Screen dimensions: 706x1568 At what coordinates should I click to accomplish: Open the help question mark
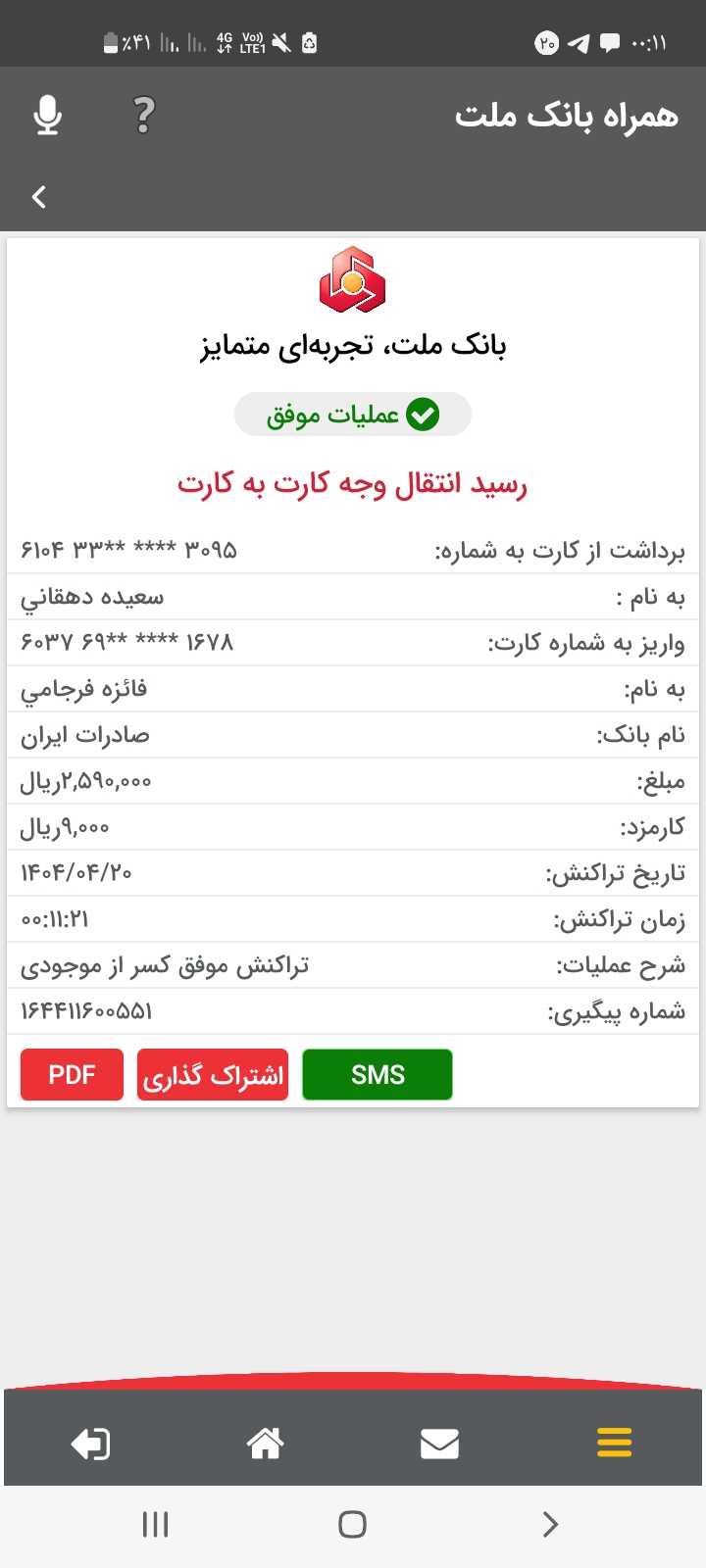(x=144, y=115)
